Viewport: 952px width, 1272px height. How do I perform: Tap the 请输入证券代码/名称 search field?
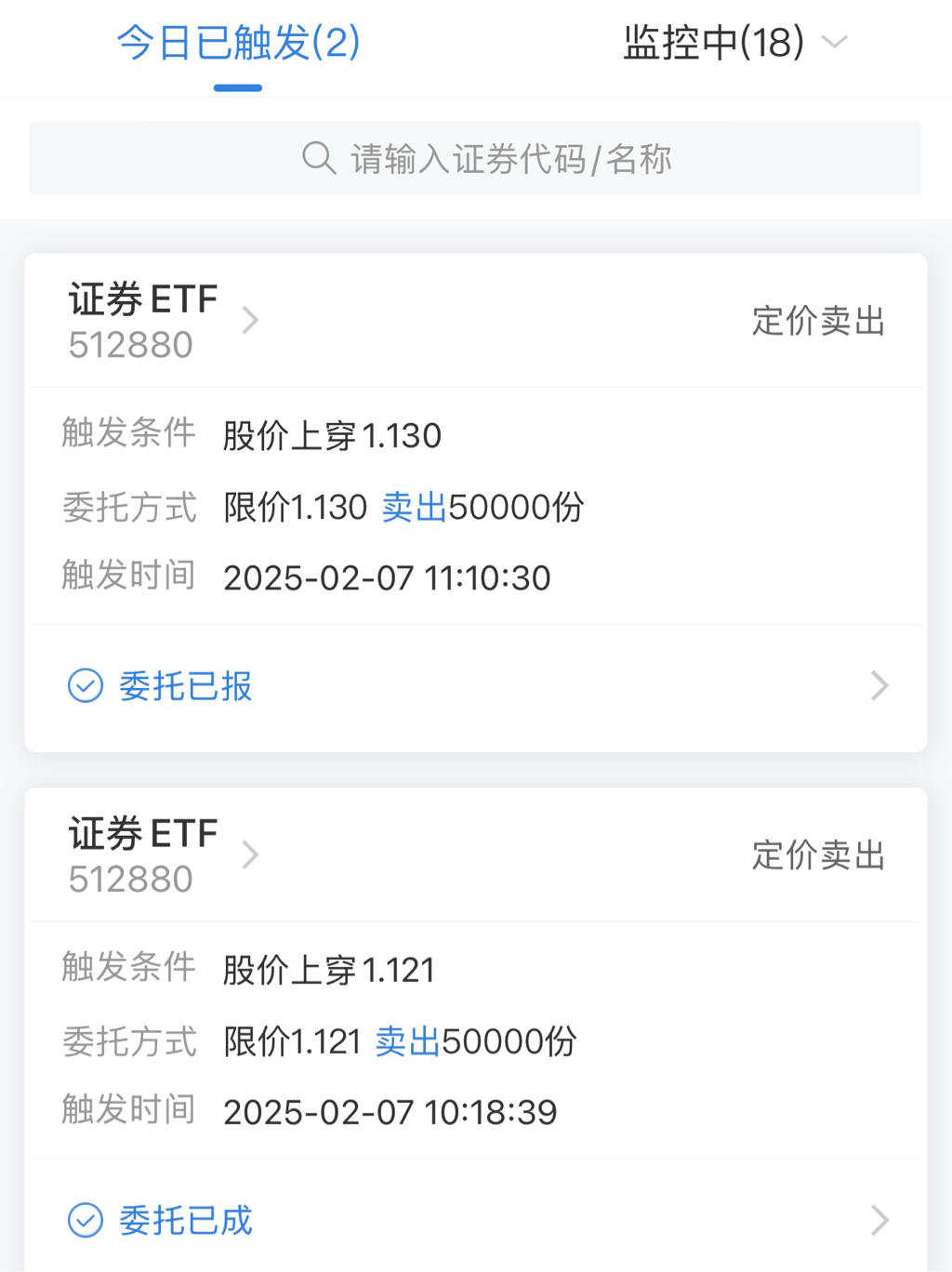(x=476, y=159)
